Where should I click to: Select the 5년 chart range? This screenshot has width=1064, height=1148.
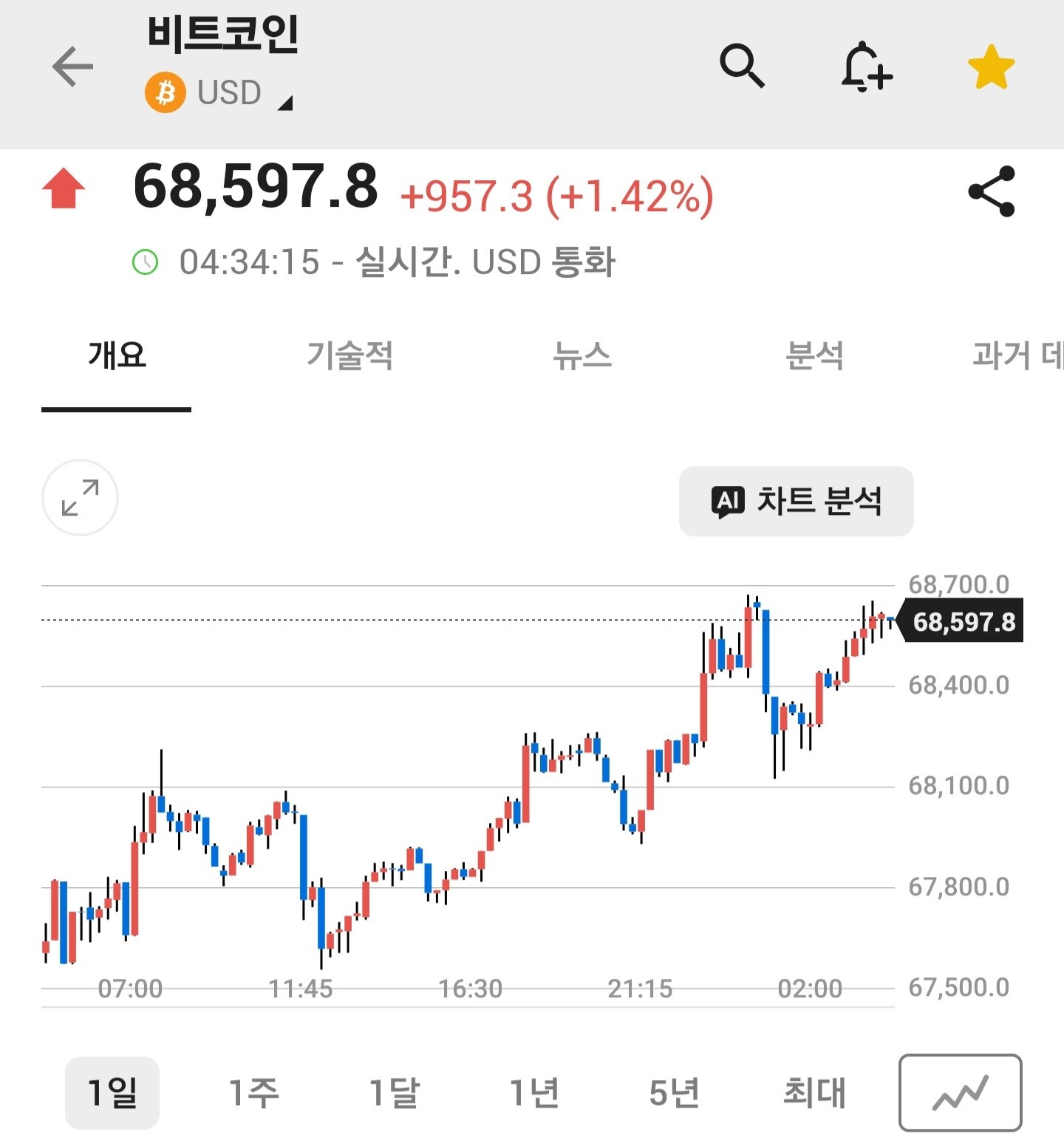click(x=674, y=1093)
